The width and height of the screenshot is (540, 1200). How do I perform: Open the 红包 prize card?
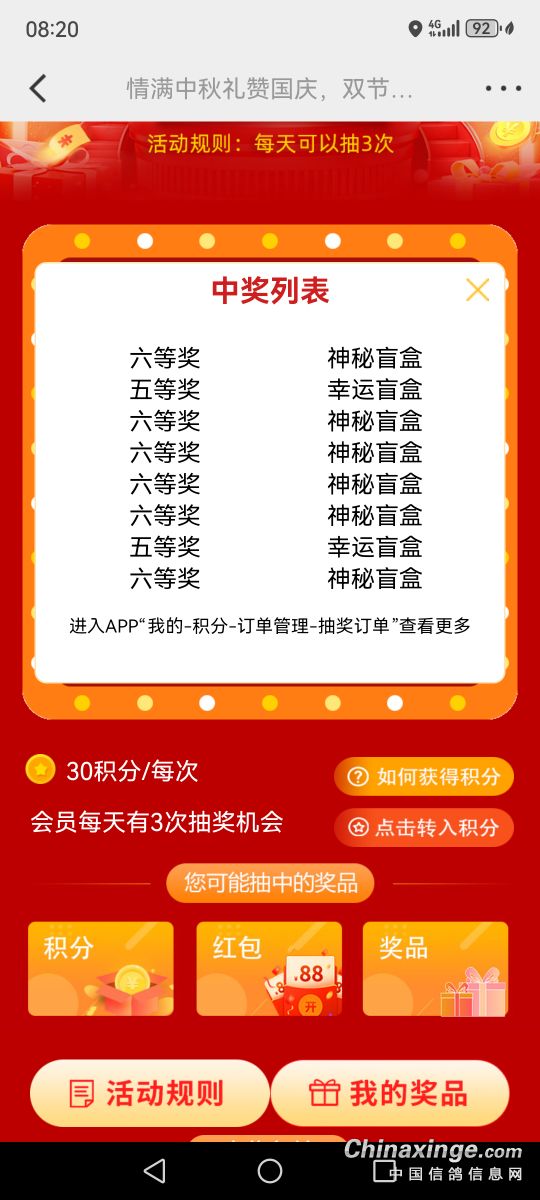point(269,969)
